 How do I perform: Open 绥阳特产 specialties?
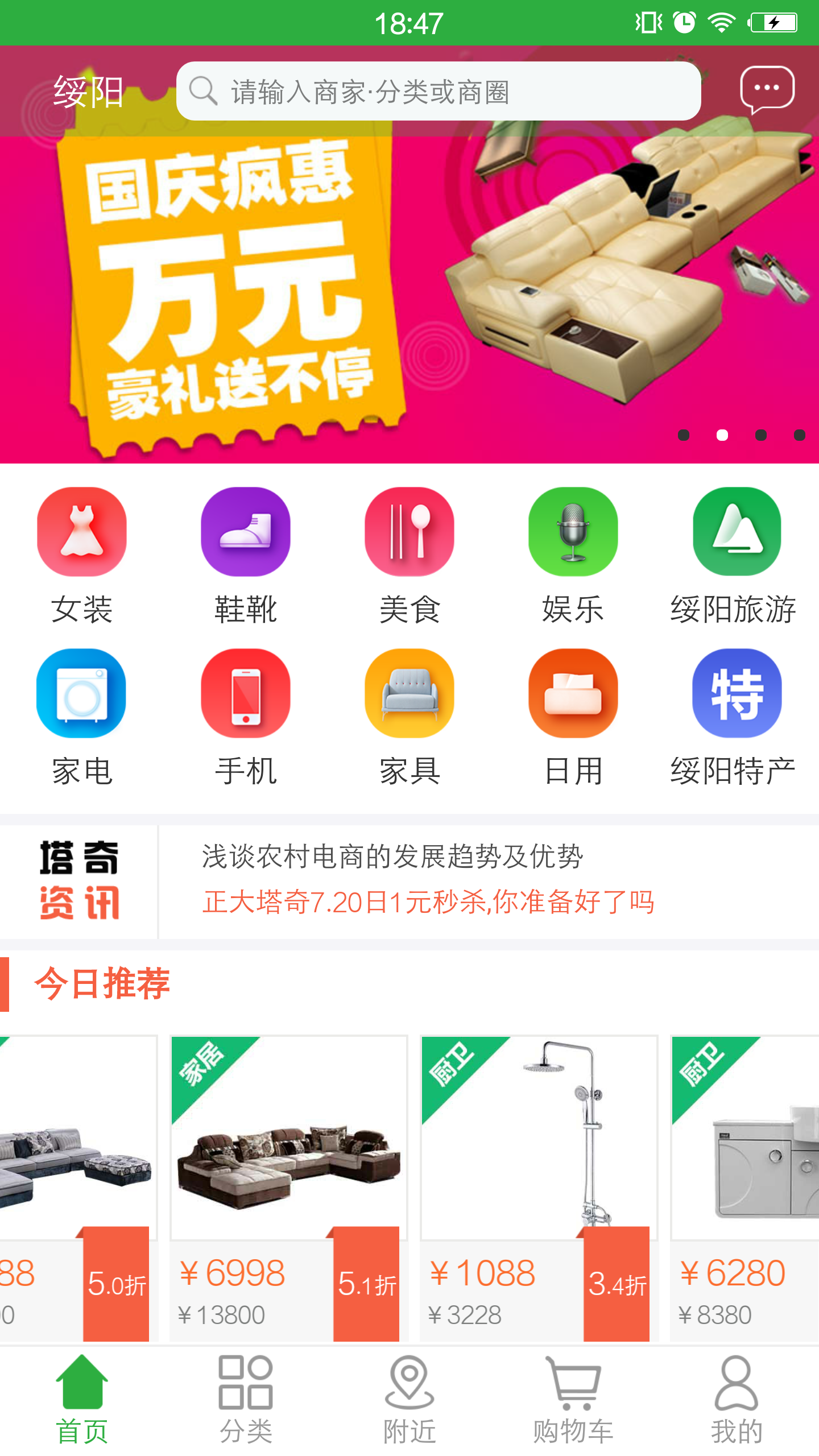click(736, 717)
